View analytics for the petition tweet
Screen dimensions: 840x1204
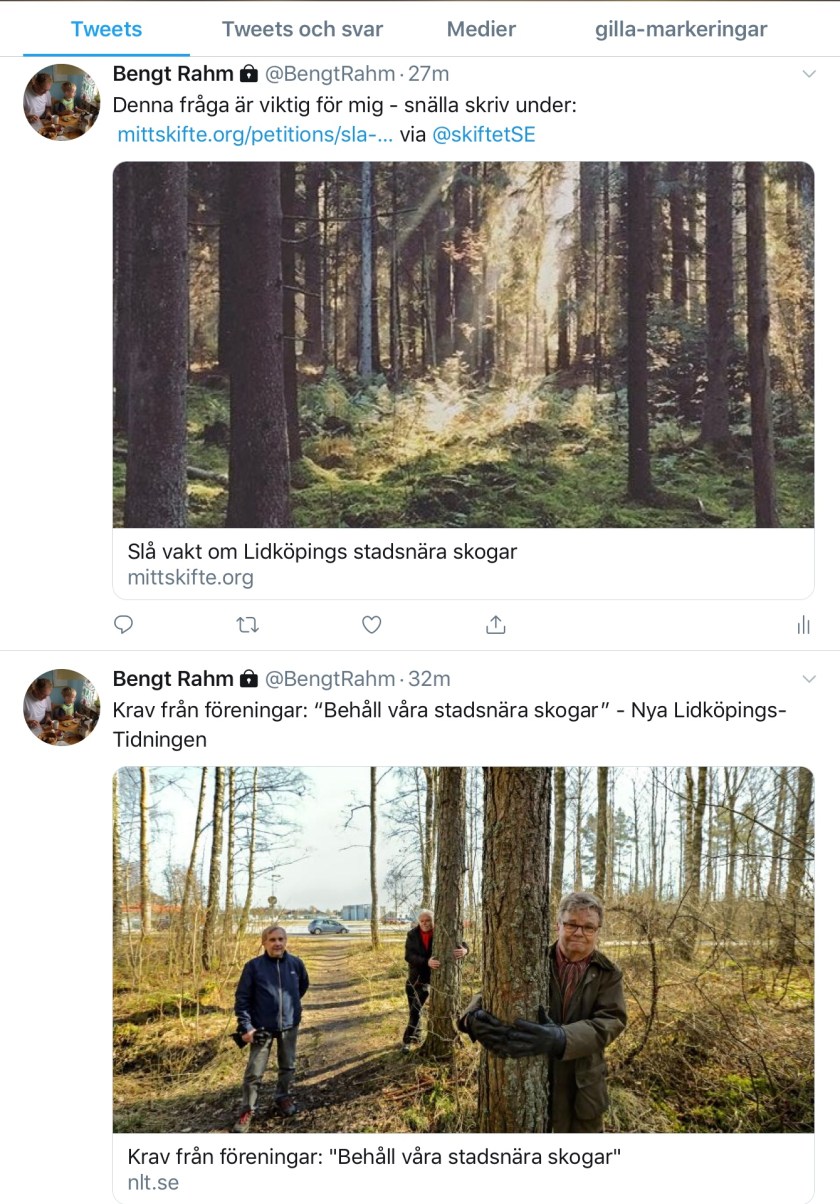[803, 625]
